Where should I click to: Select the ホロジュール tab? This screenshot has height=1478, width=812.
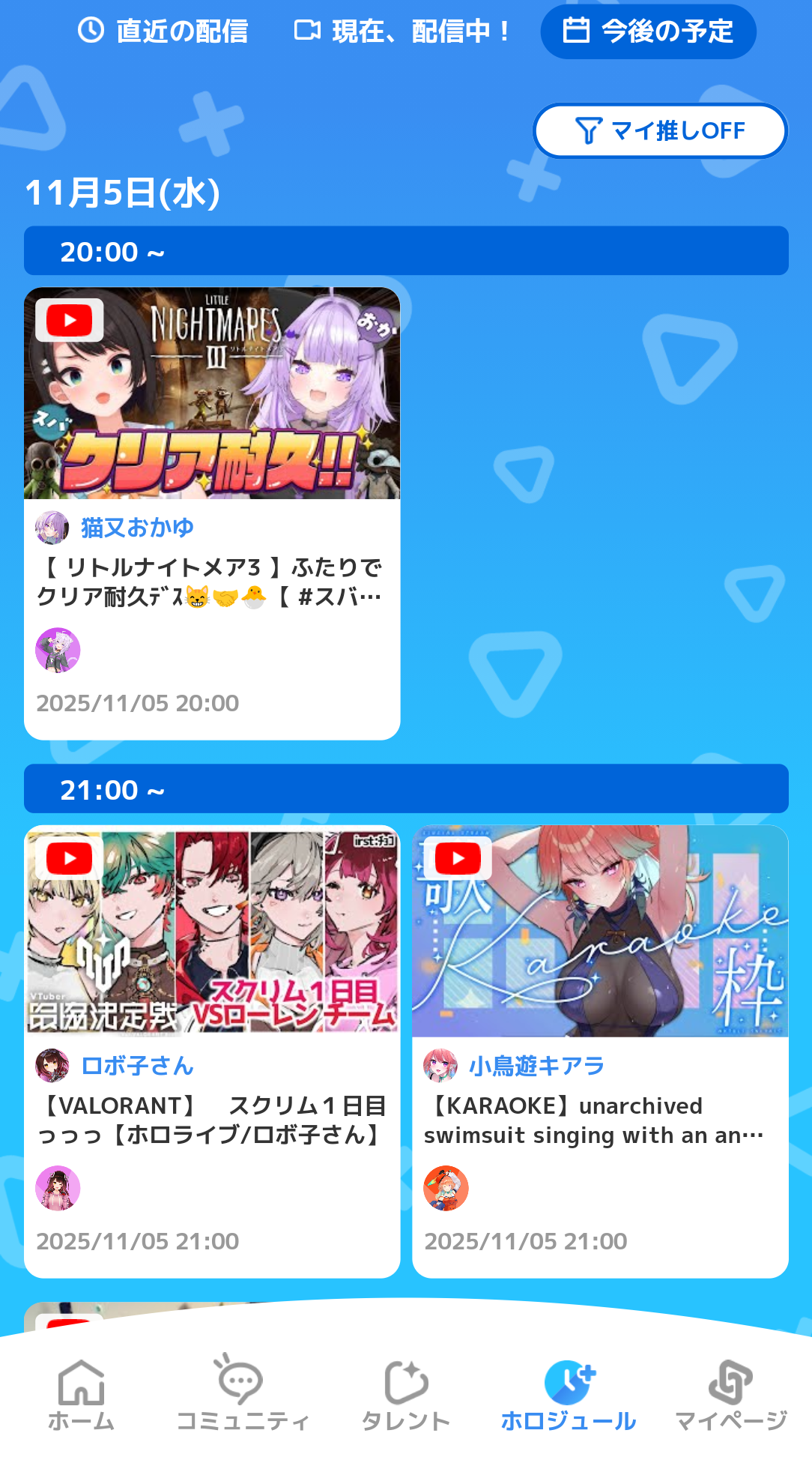pyautogui.click(x=568, y=1396)
